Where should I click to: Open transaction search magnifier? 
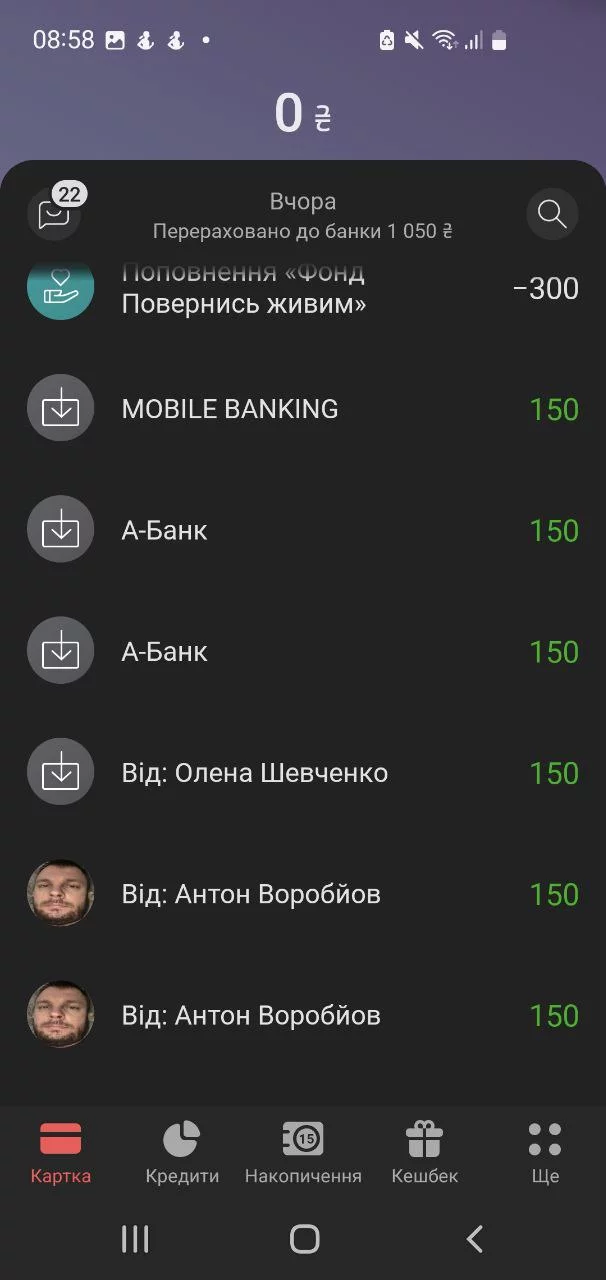pos(552,214)
